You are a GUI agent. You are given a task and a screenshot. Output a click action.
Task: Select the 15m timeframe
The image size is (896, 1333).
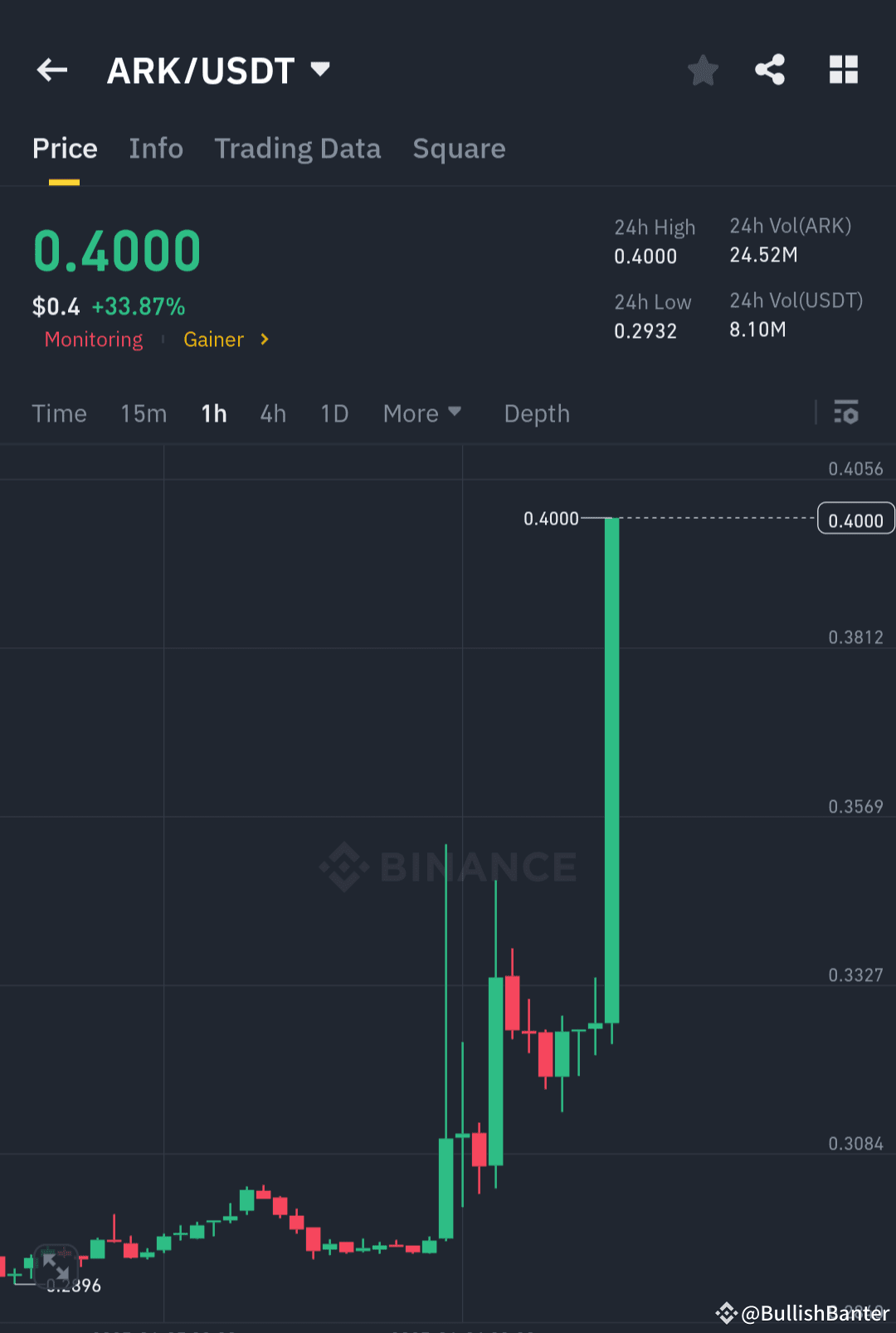pyautogui.click(x=143, y=413)
